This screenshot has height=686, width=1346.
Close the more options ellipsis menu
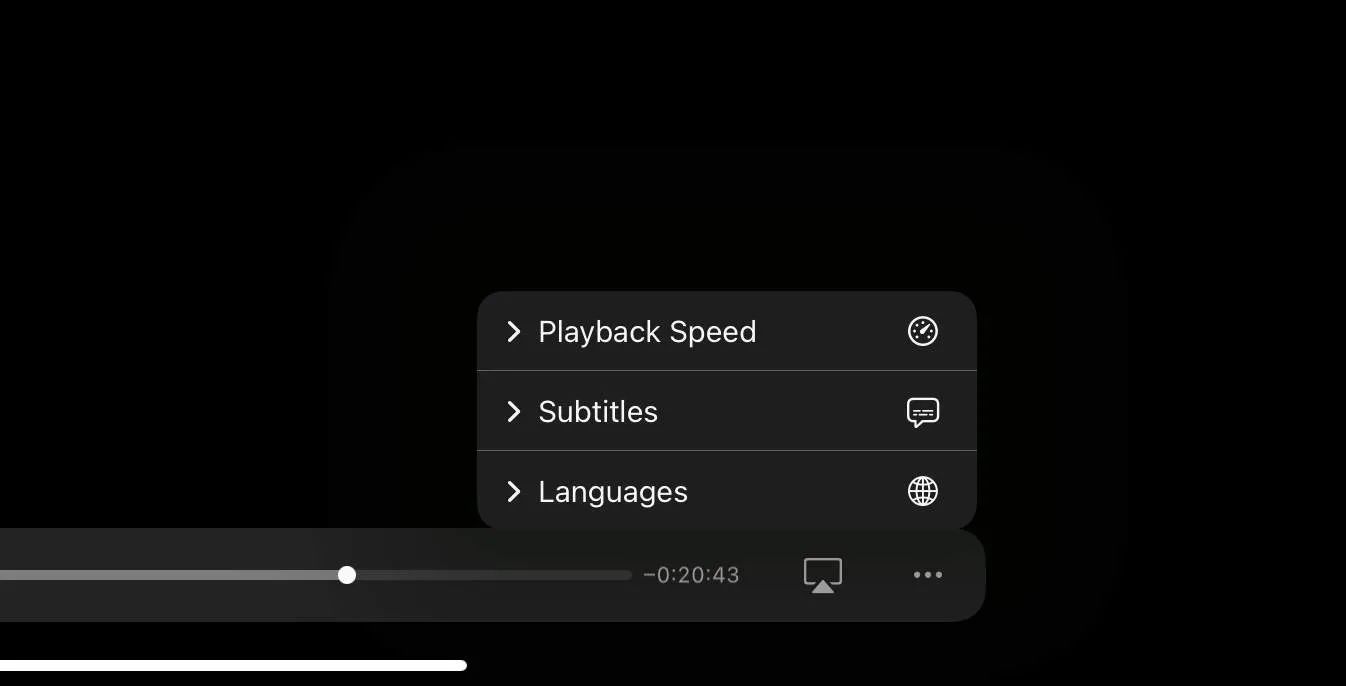coord(927,575)
